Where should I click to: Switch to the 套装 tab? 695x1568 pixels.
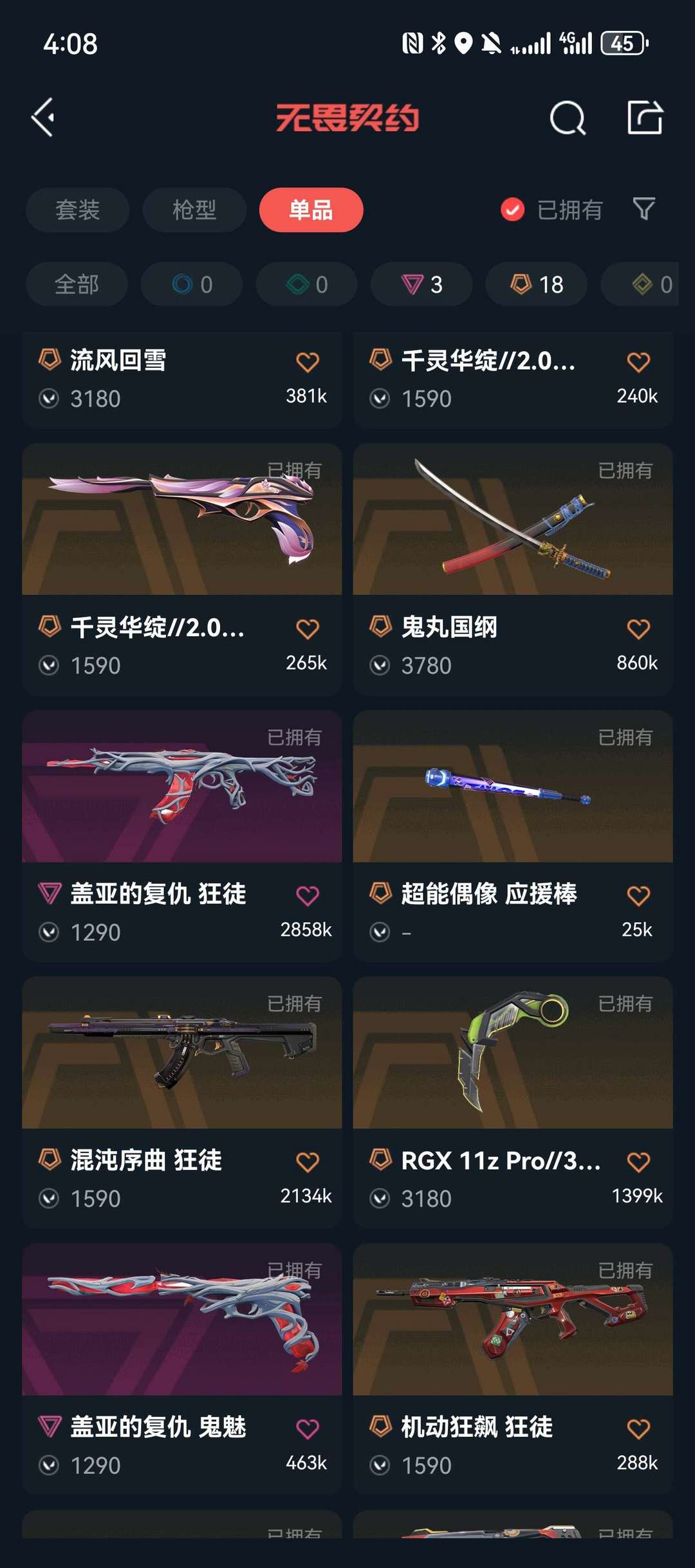point(77,210)
